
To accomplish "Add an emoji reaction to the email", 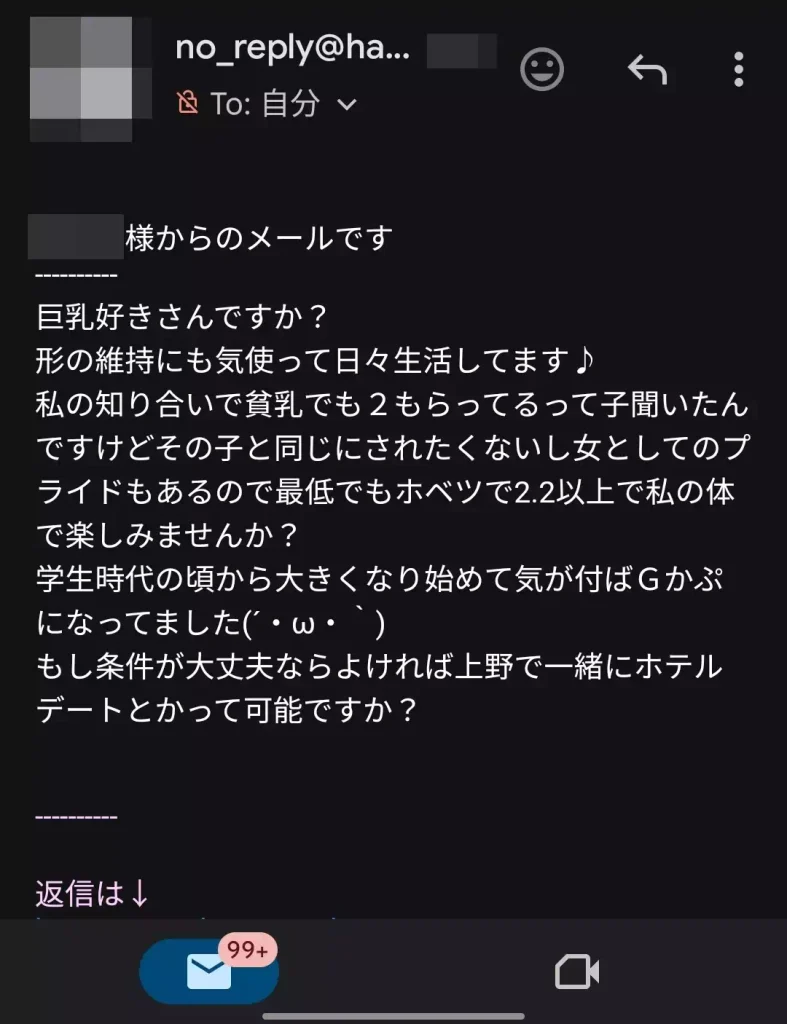I will point(543,69).
